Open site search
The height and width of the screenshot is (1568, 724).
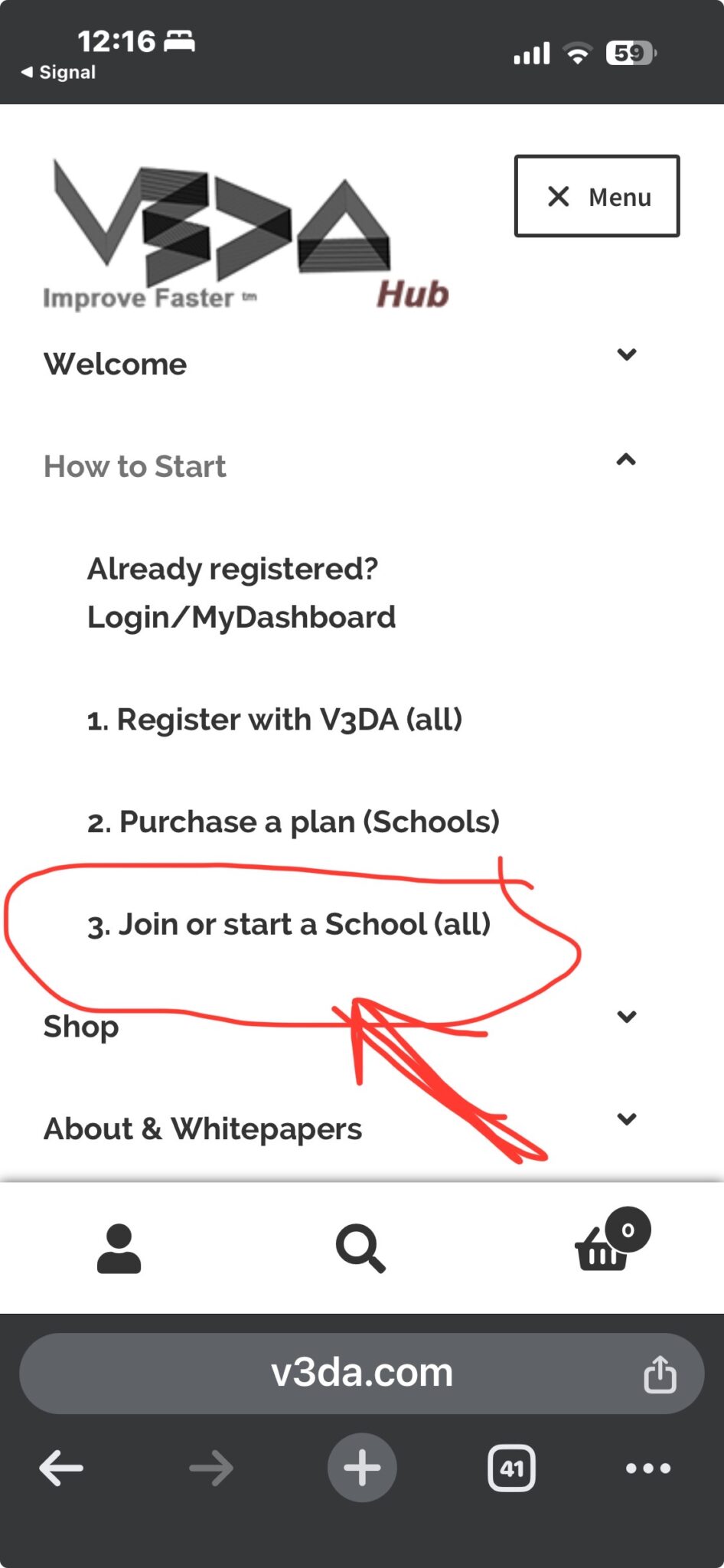tap(360, 1249)
